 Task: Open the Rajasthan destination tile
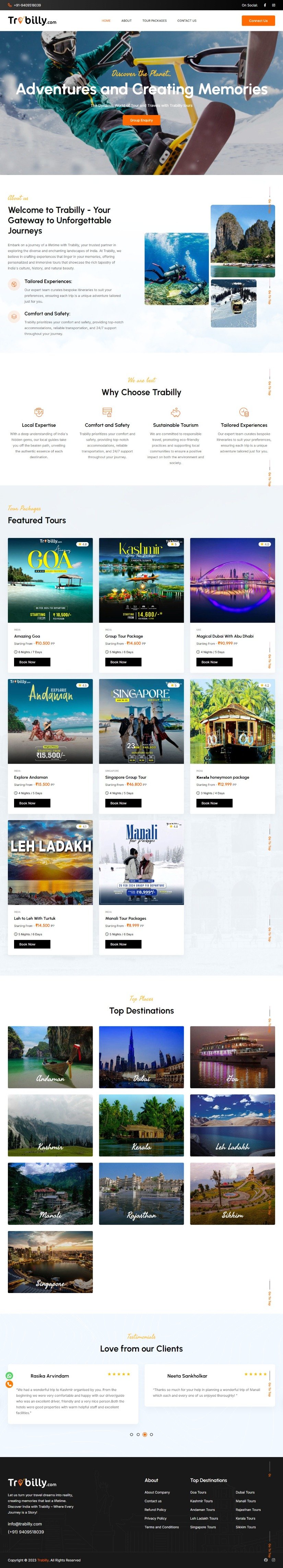[141, 1193]
